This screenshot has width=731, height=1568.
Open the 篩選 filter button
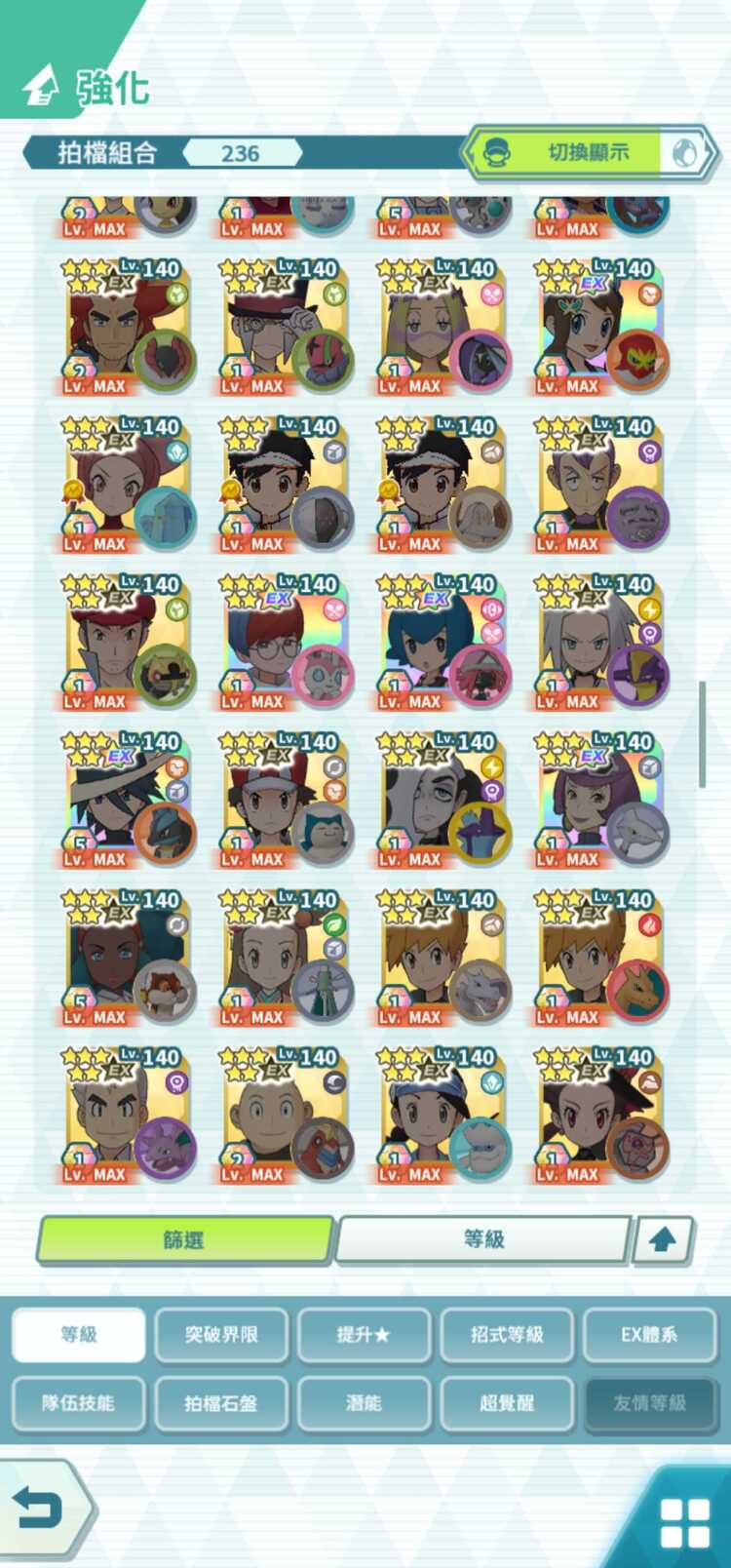[x=184, y=1239]
